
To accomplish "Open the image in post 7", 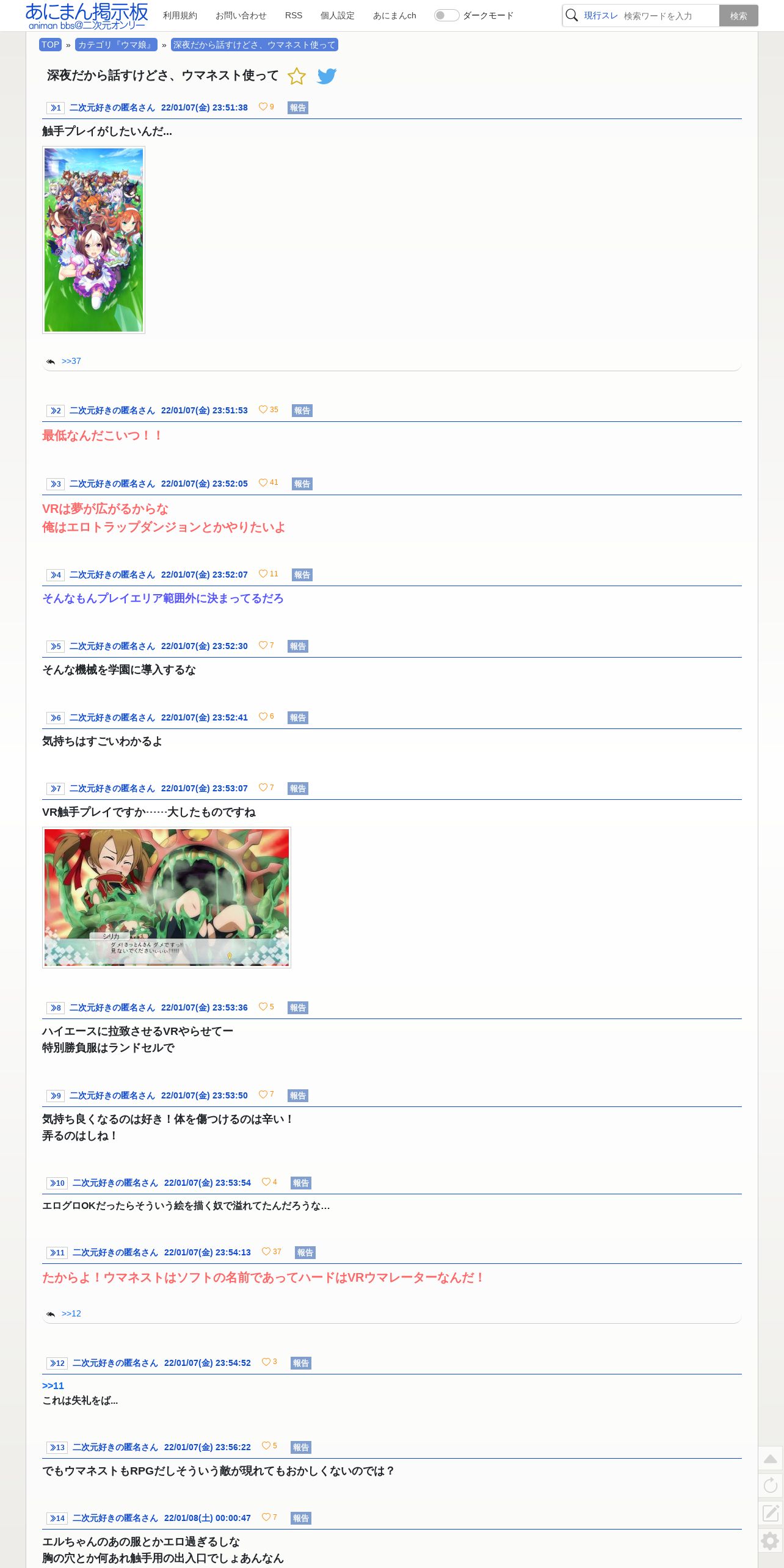I will (x=167, y=898).
